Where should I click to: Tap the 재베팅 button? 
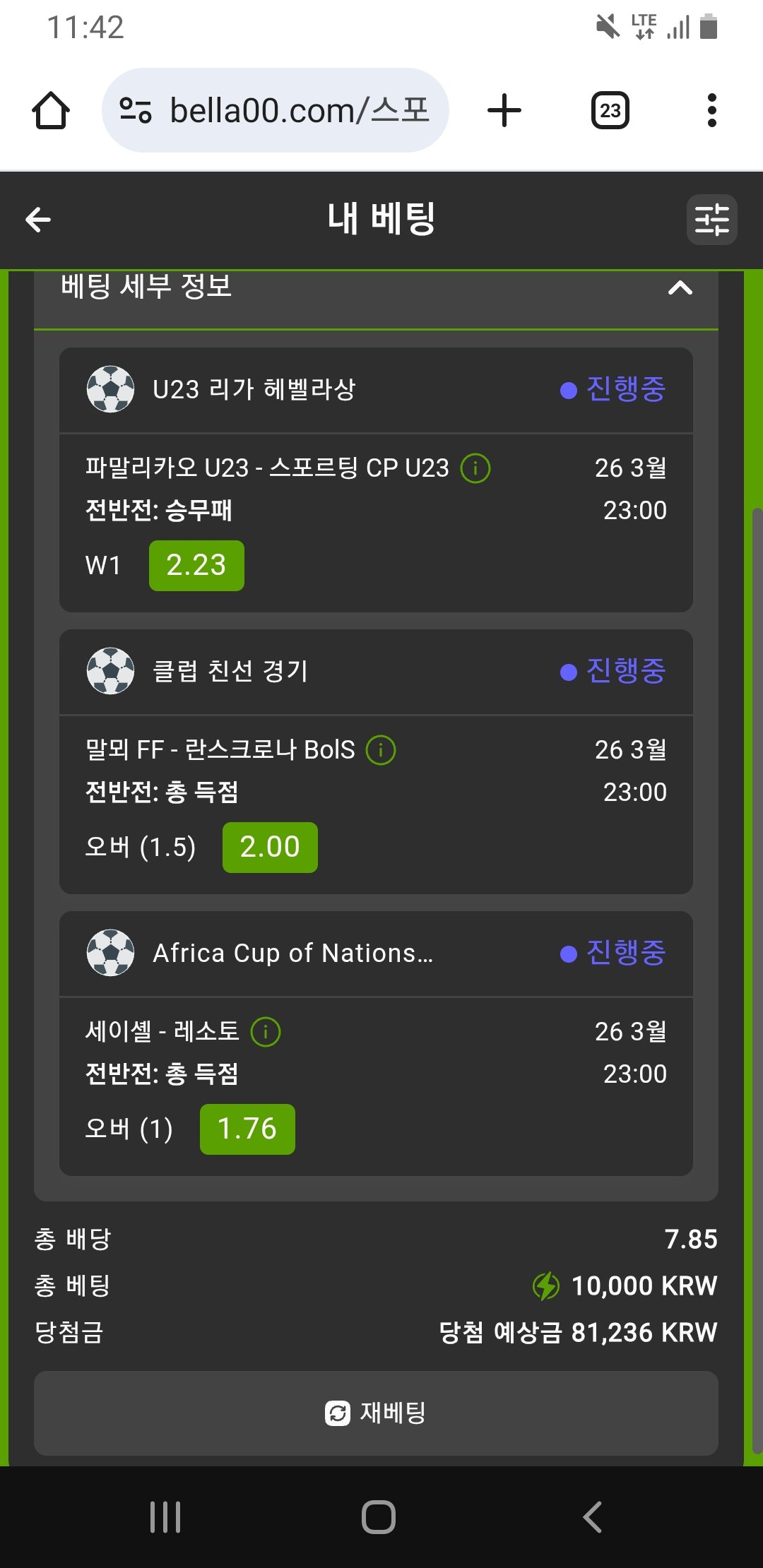tap(376, 1413)
